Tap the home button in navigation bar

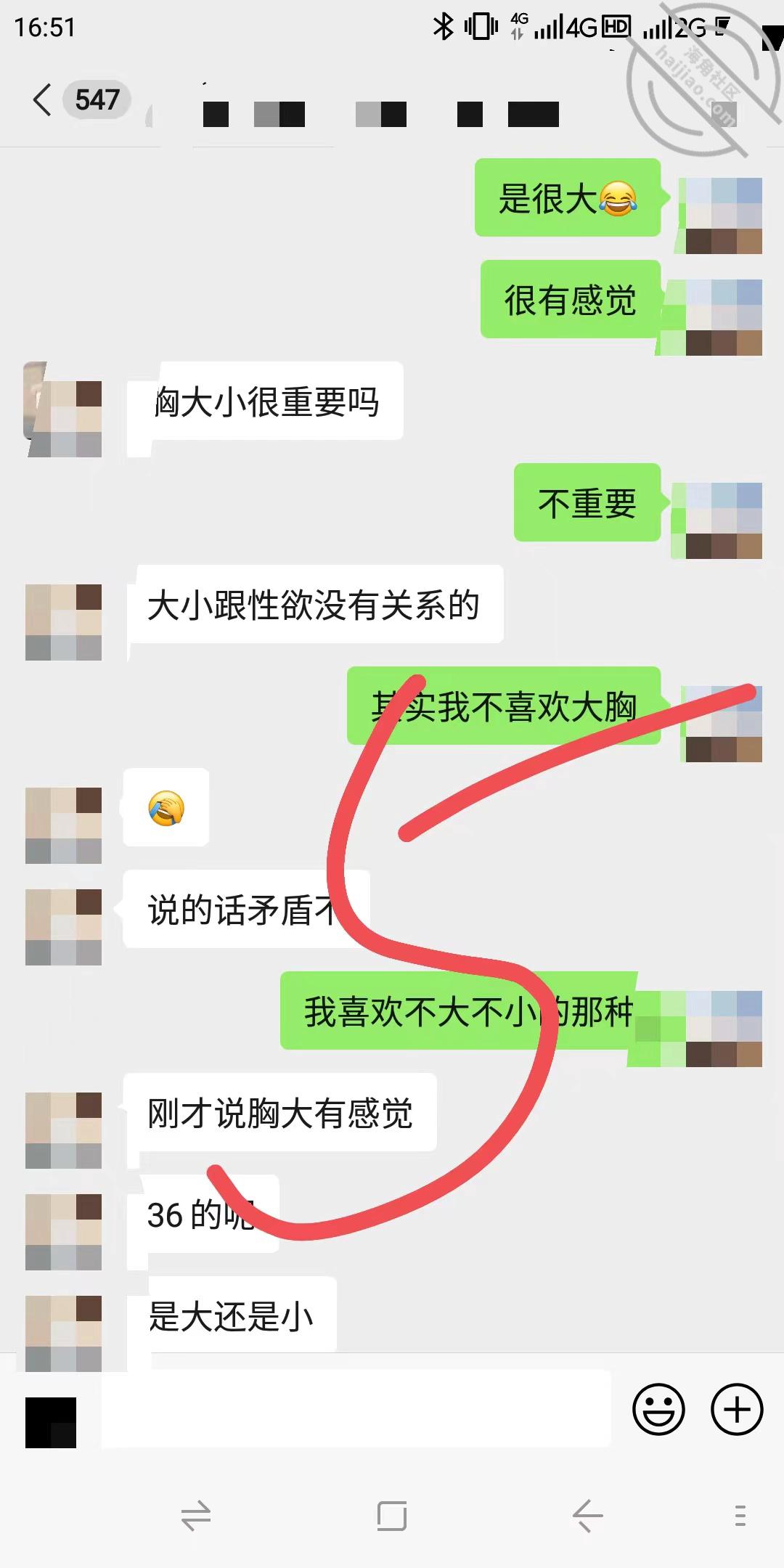click(x=392, y=1516)
